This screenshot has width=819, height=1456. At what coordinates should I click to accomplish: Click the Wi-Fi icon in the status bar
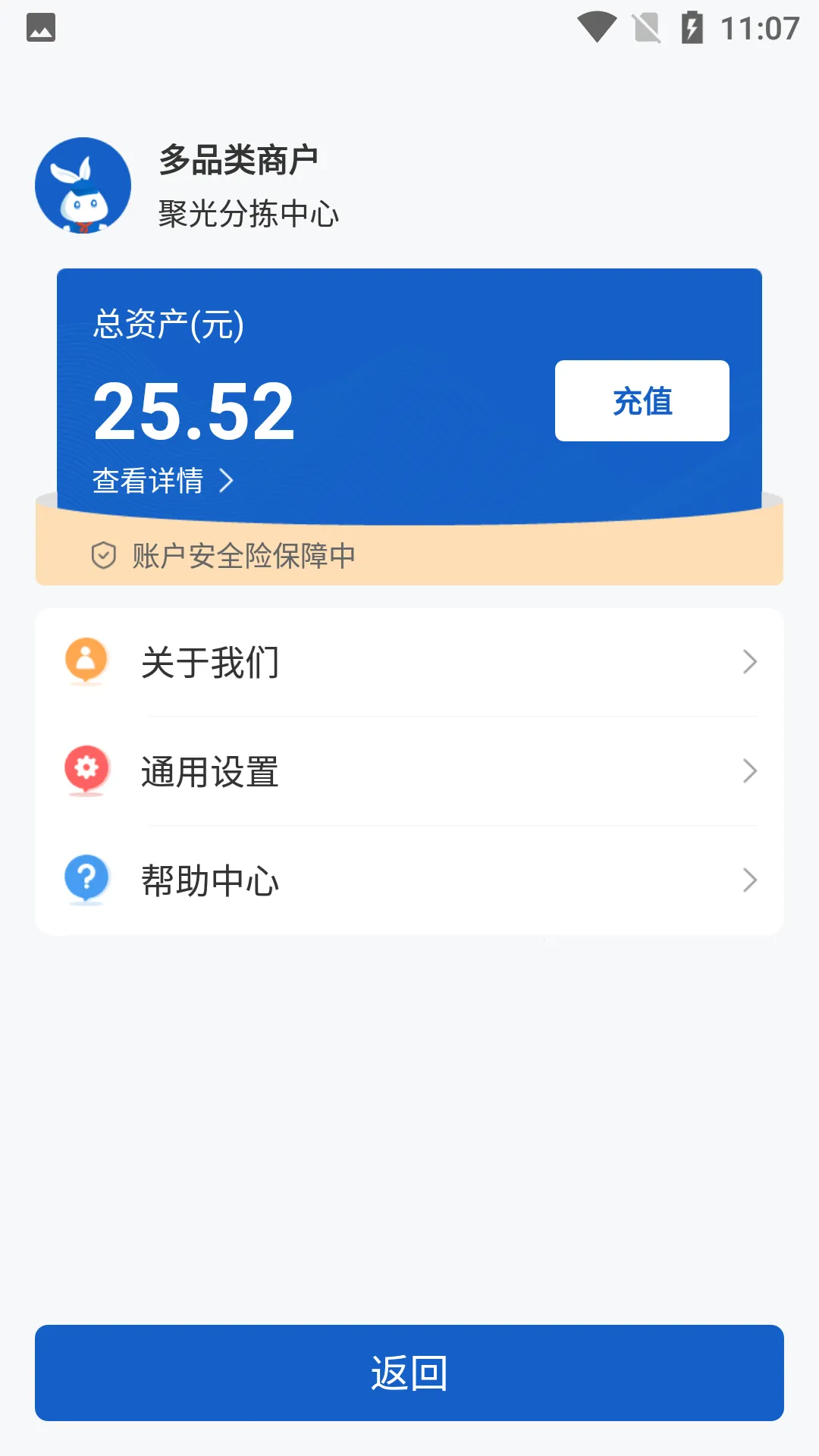[x=598, y=25]
